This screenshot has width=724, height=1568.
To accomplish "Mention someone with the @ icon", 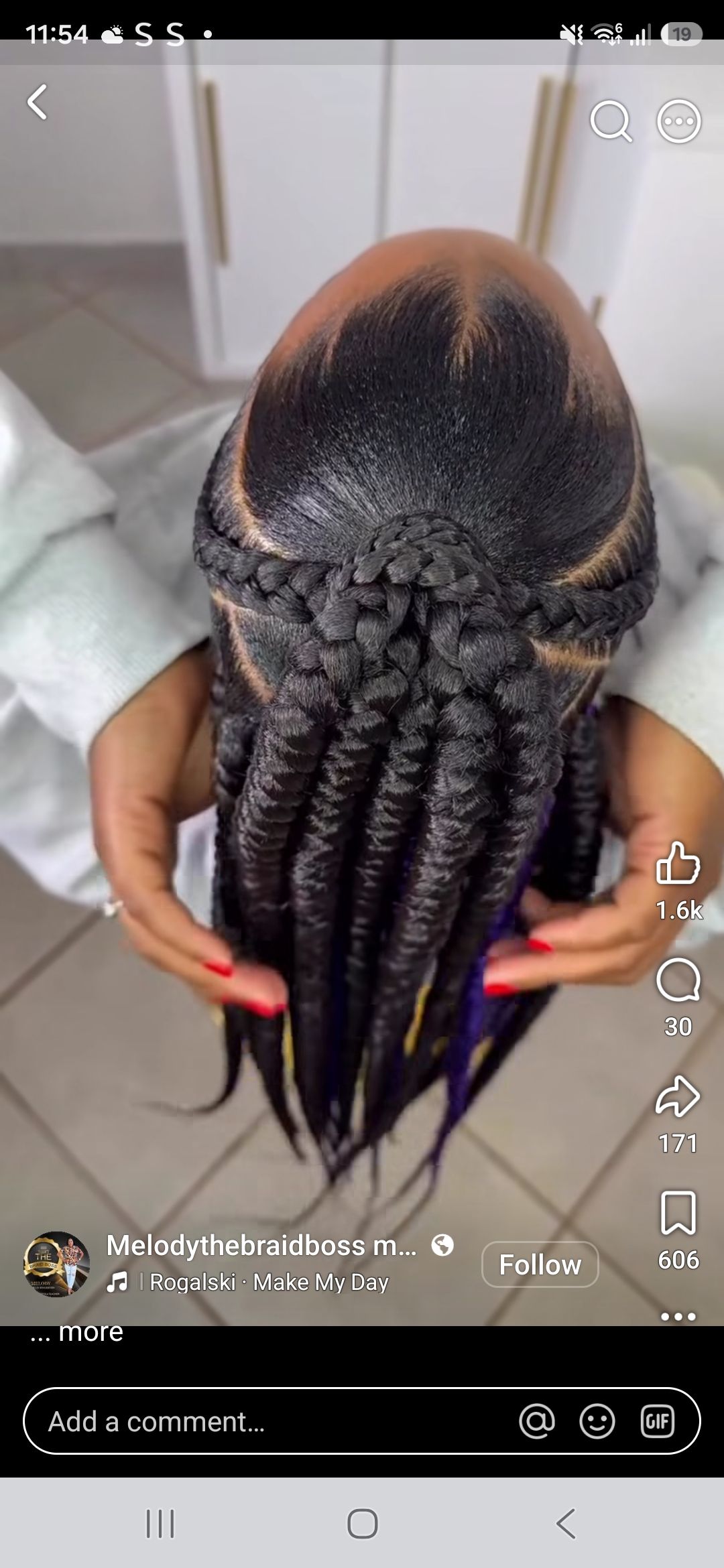I will (537, 1421).
